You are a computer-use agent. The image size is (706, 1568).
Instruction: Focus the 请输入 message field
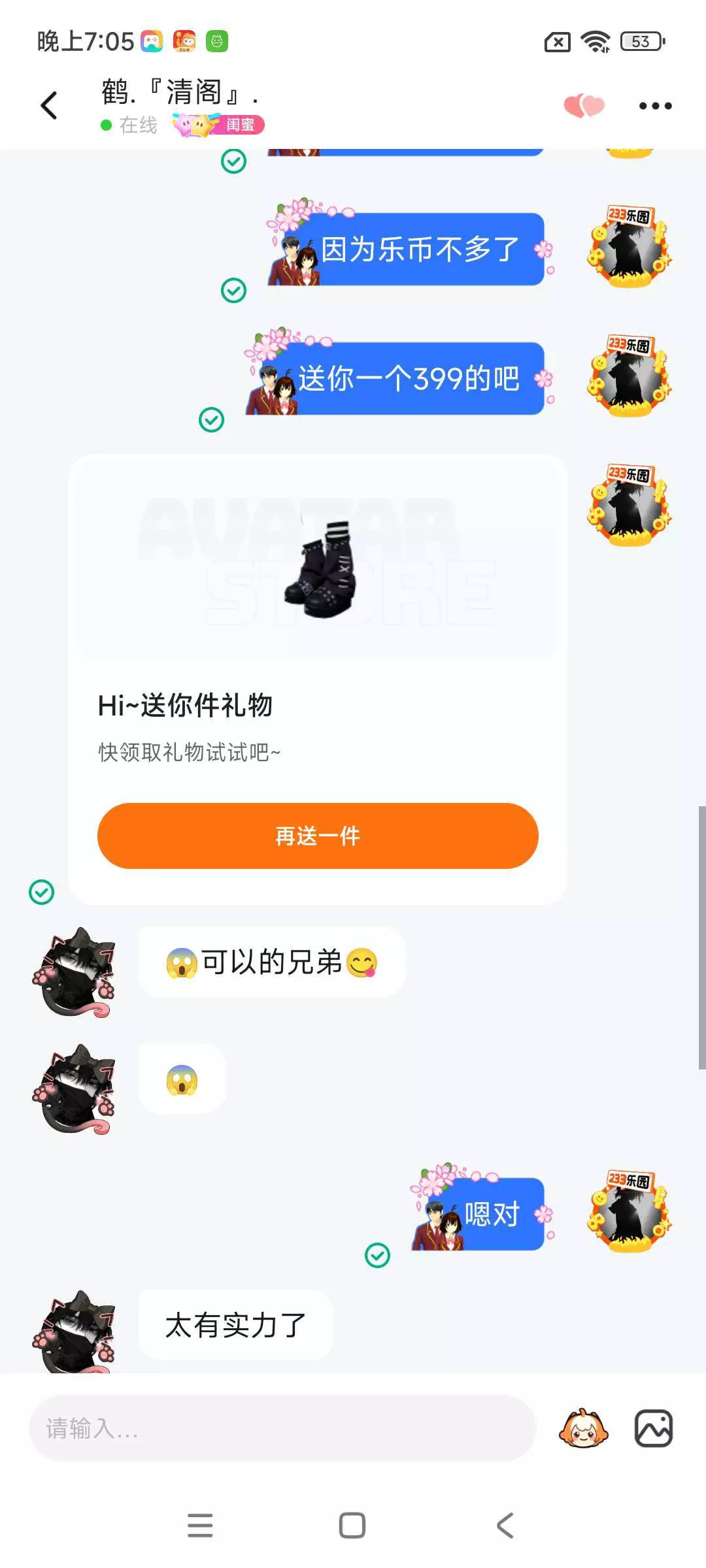tap(282, 1428)
